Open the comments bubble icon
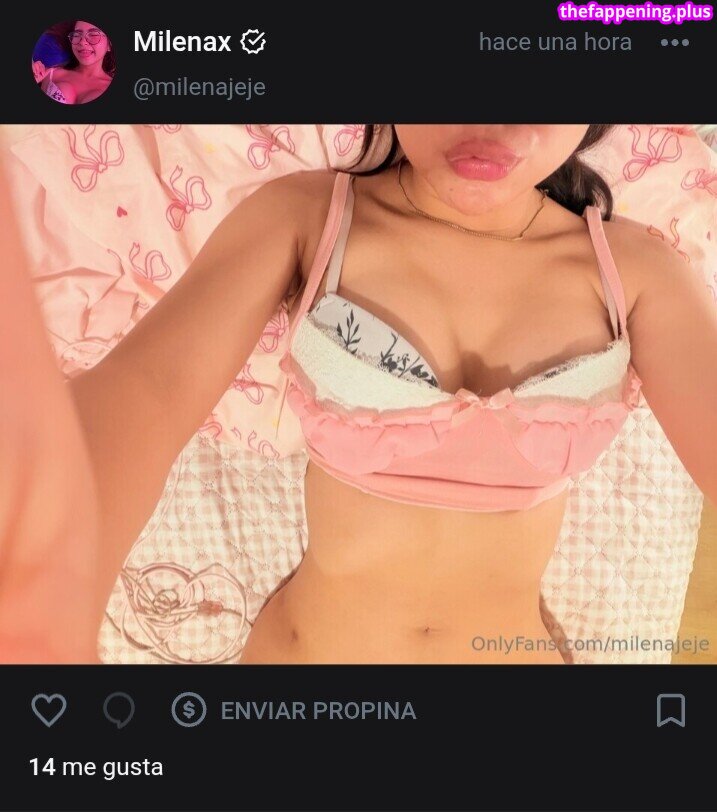Screen dimensions: 717x812 (119, 710)
